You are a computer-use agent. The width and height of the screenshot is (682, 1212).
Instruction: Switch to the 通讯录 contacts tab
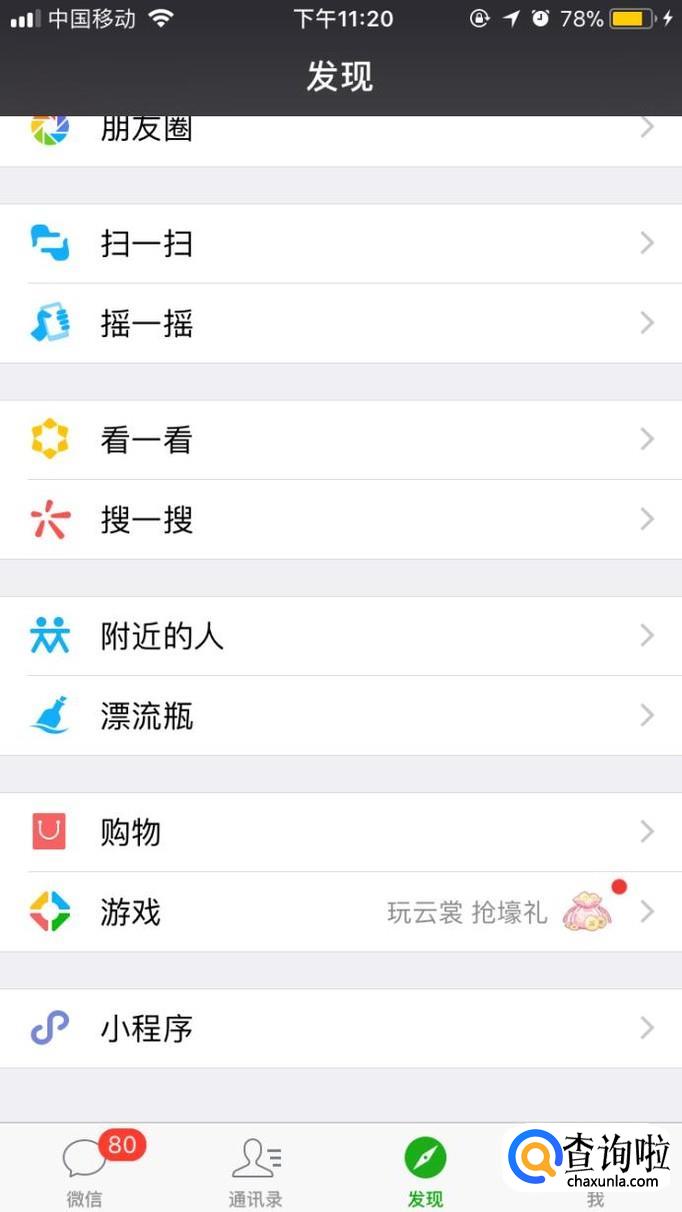pyautogui.click(x=255, y=1168)
